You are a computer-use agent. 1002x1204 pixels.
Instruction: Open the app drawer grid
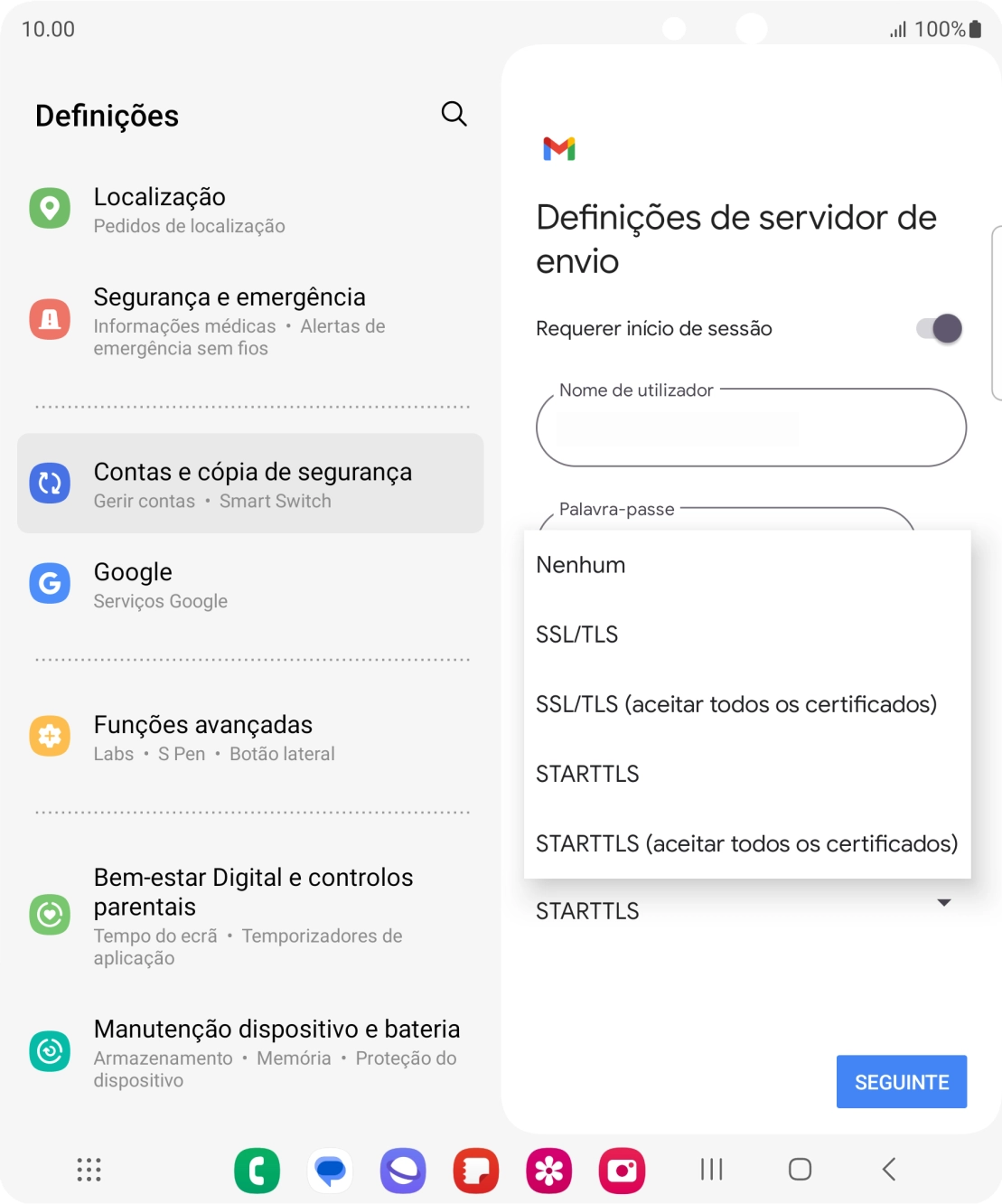tap(89, 1170)
